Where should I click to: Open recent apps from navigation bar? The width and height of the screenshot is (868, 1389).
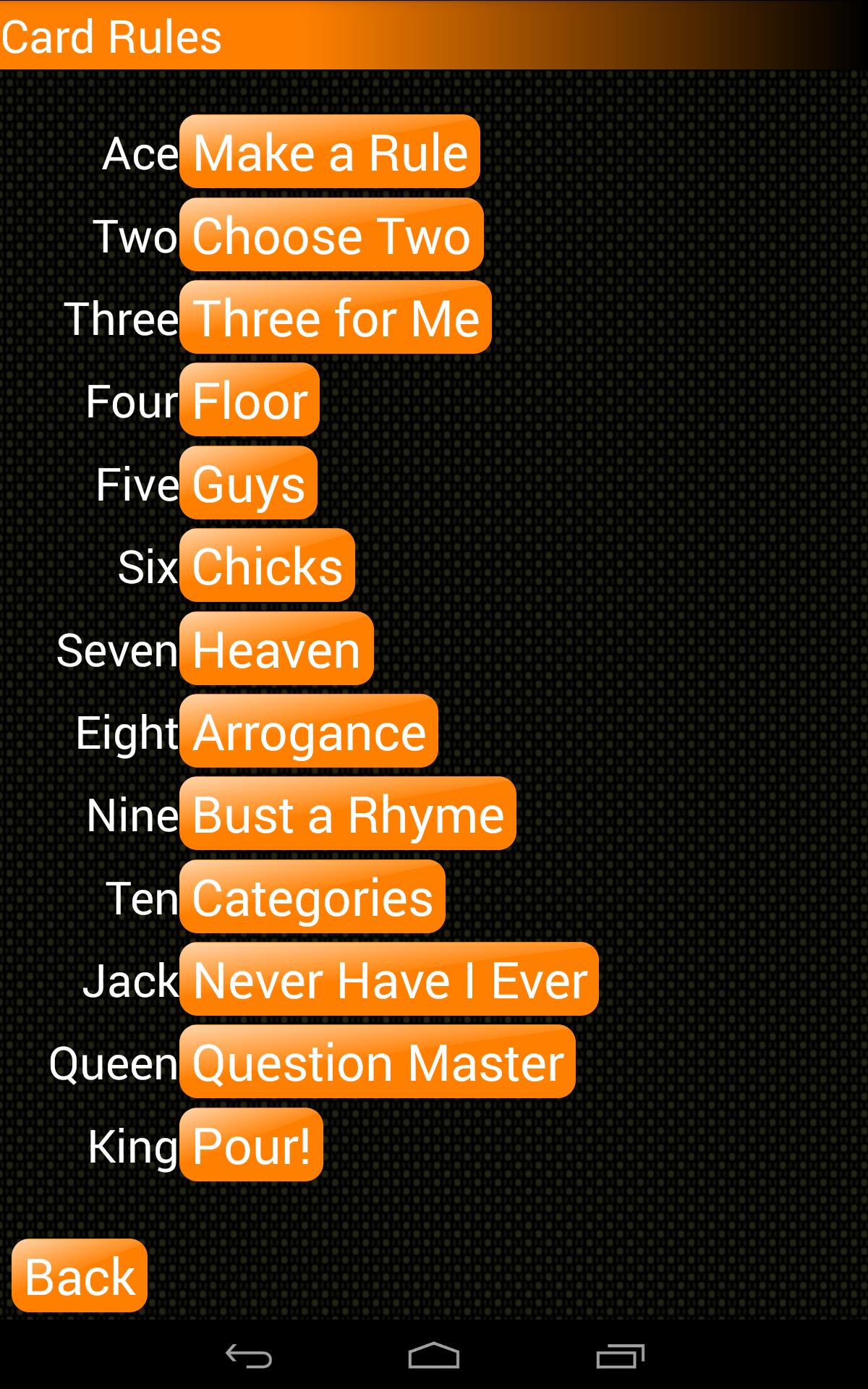coord(620,1356)
